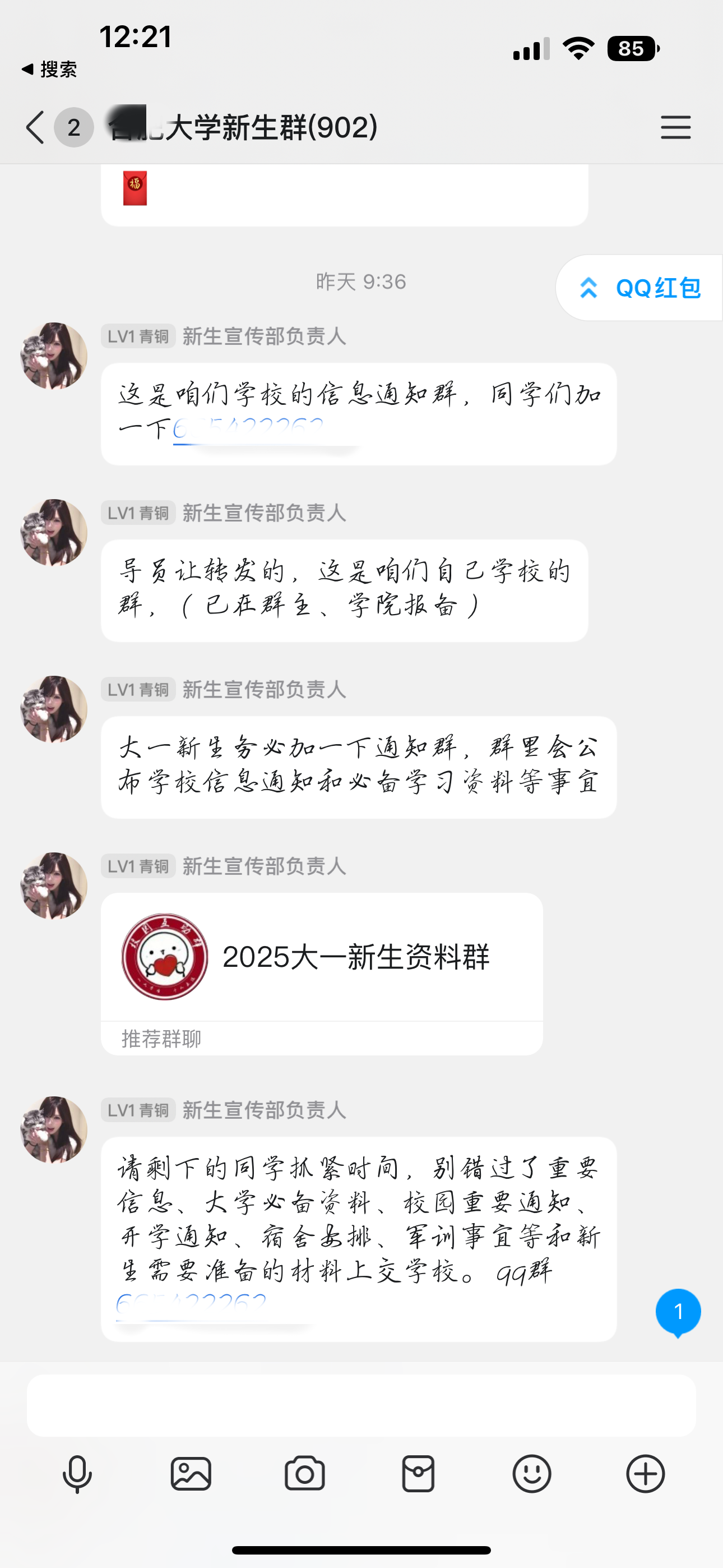Open more options with the plus icon
The image size is (723, 1568).
(645, 1474)
